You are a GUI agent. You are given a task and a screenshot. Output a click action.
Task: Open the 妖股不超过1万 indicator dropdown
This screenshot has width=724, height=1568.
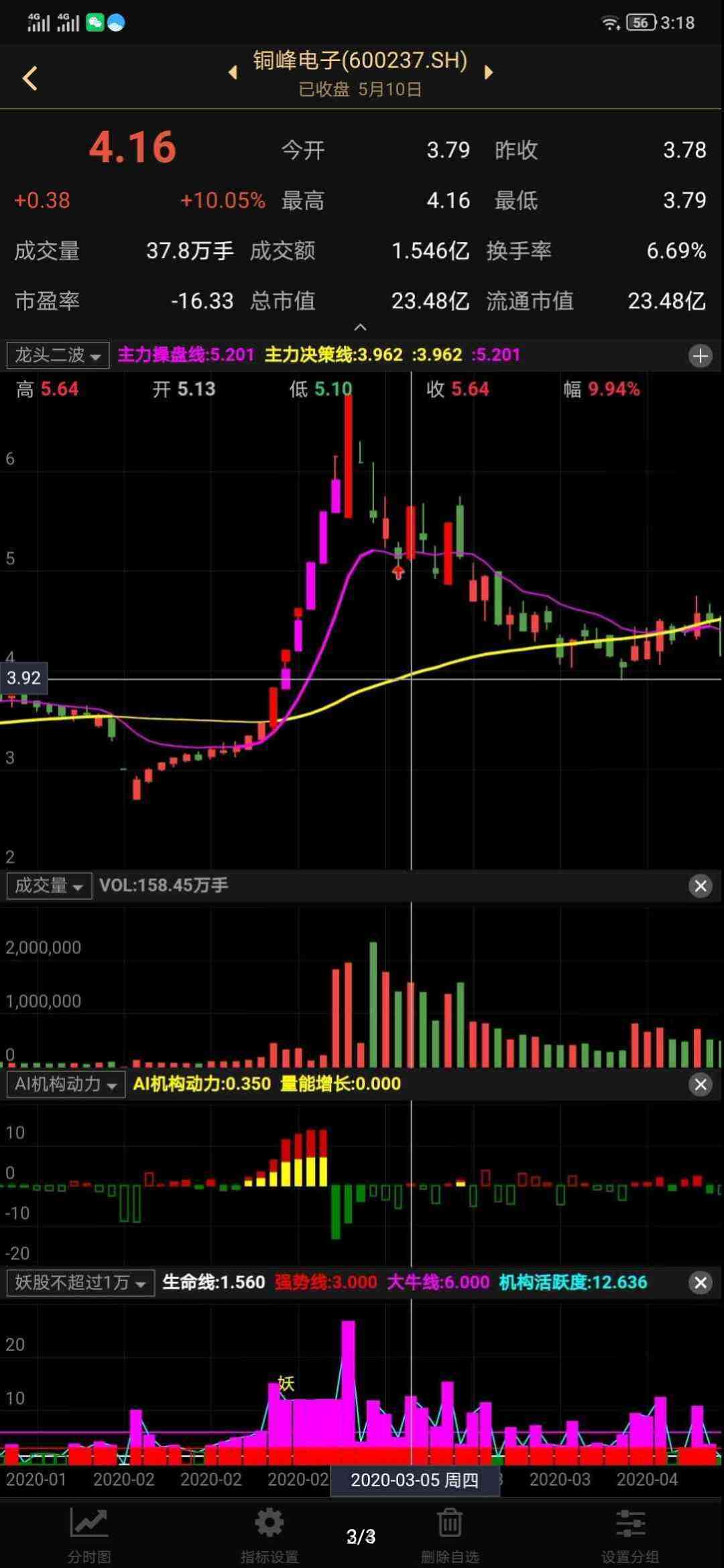pos(80,1283)
